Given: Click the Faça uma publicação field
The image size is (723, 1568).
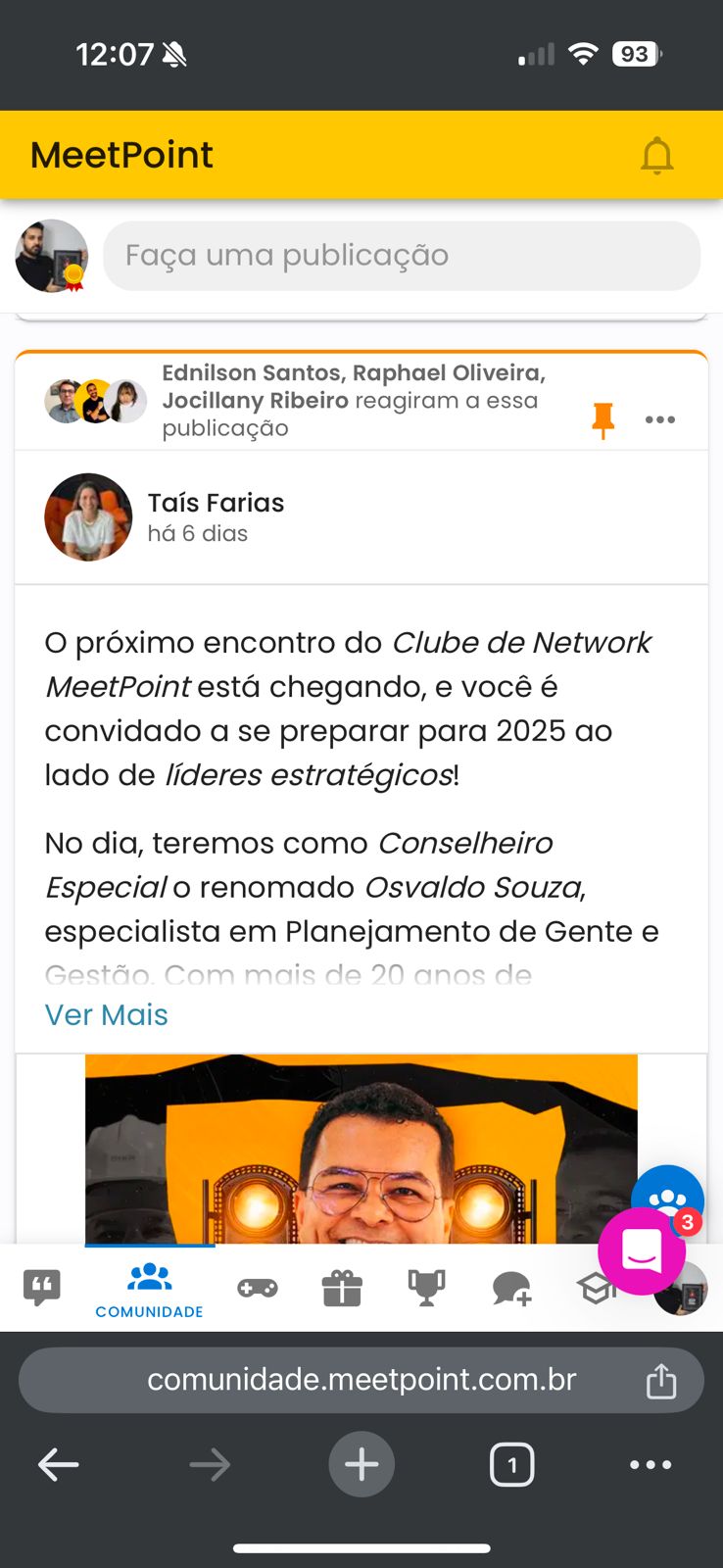Looking at the screenshot, I should (x=402, y=256).
